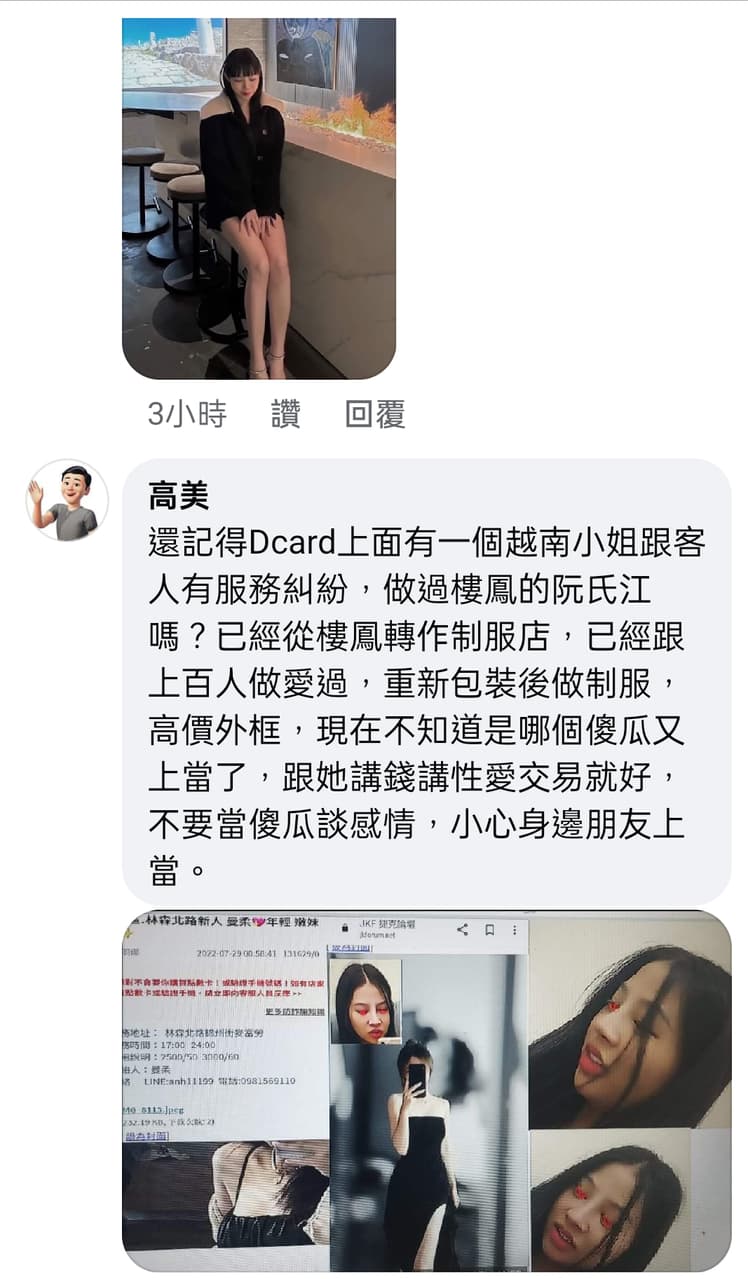Click the lock icon in the address bar
Screen dimensions: 748x1279
(x=345, y=929)
